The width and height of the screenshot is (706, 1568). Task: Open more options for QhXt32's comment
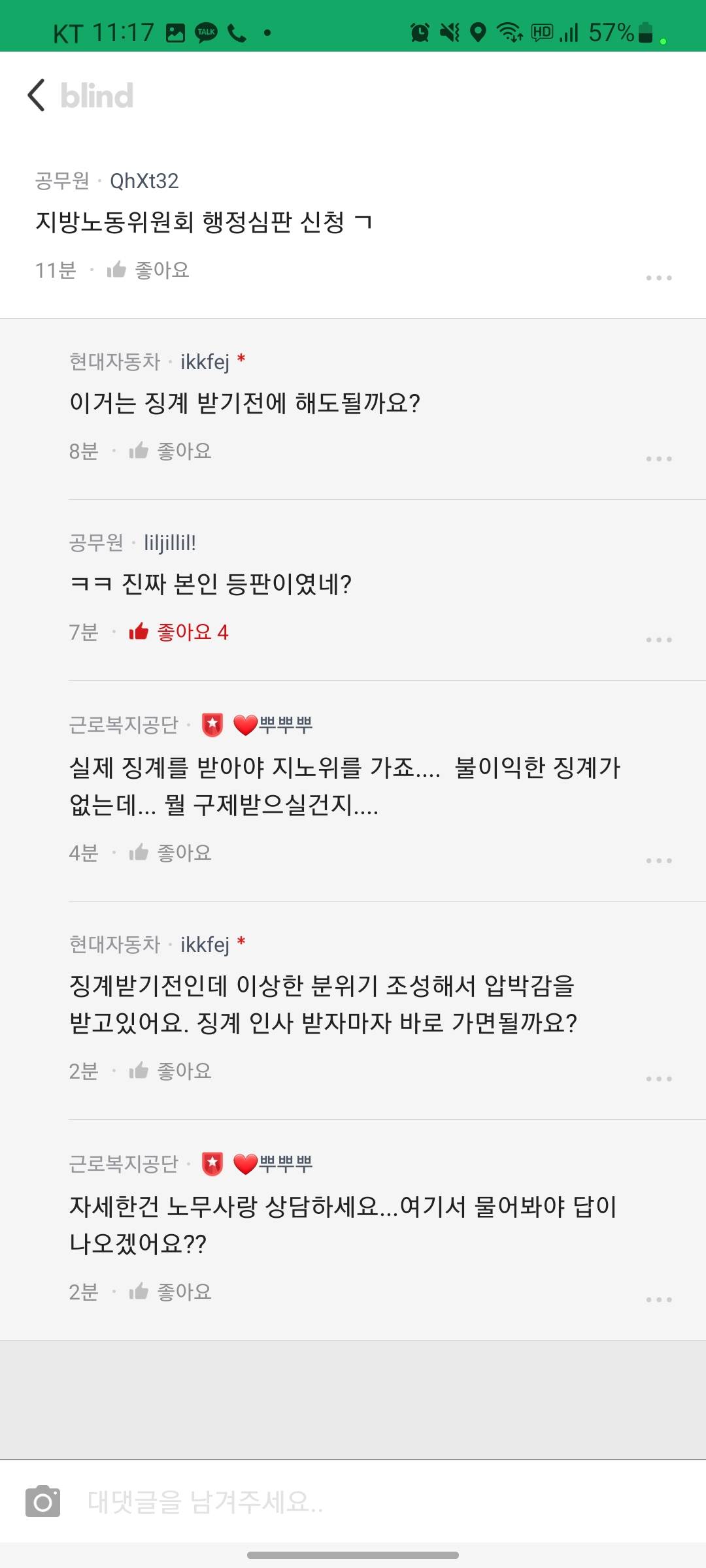pyautogui.click(x=658, y=278)
